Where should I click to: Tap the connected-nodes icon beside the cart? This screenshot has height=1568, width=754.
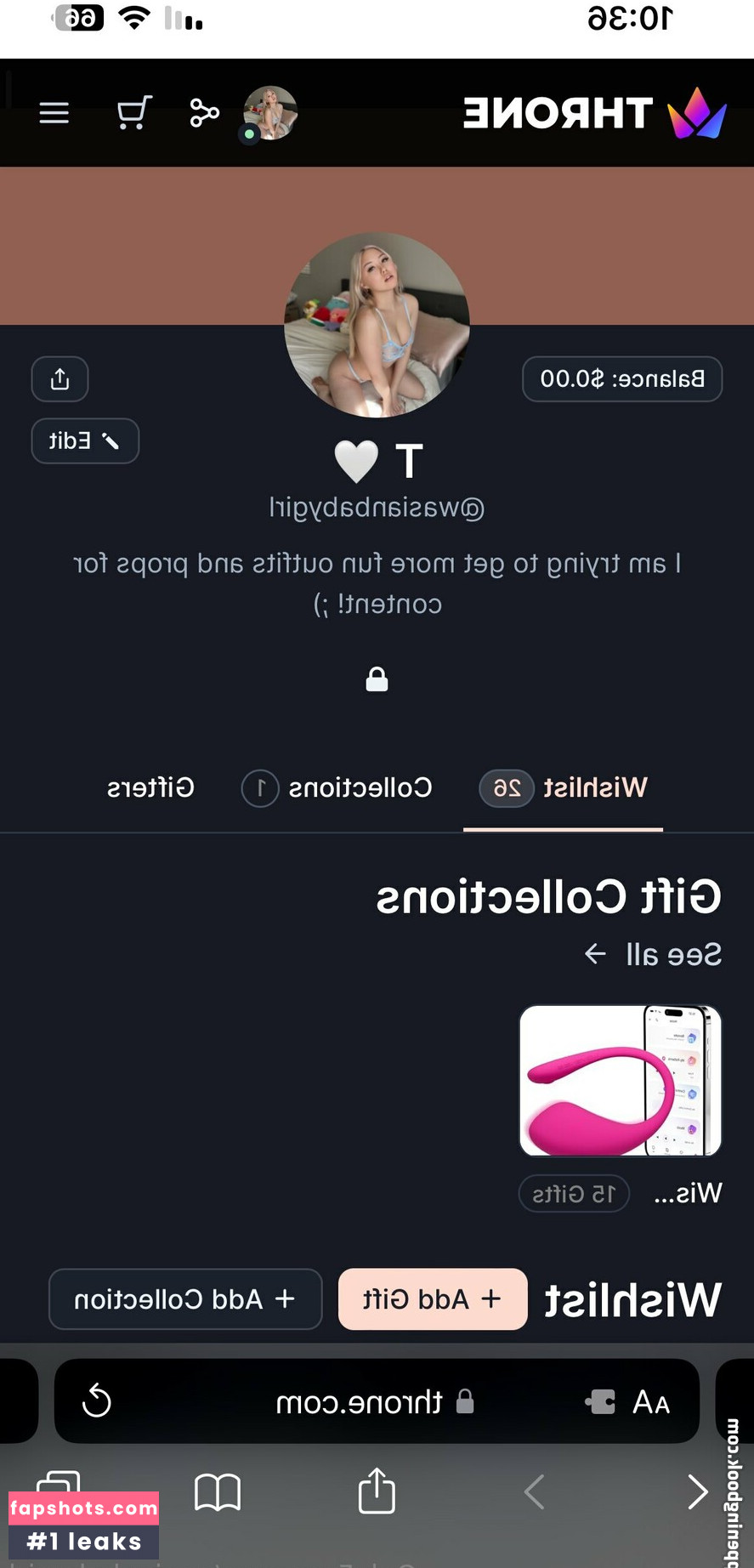click(x=204, y=112)
